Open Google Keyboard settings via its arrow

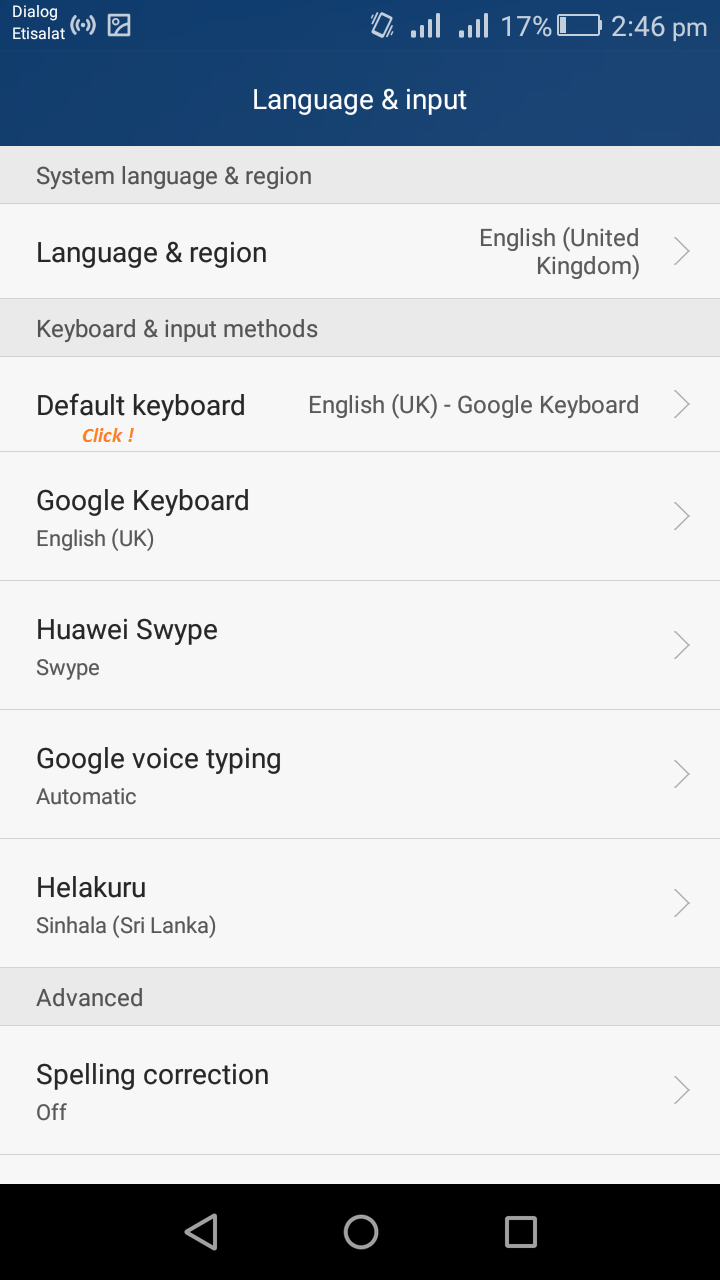point(681,516)
